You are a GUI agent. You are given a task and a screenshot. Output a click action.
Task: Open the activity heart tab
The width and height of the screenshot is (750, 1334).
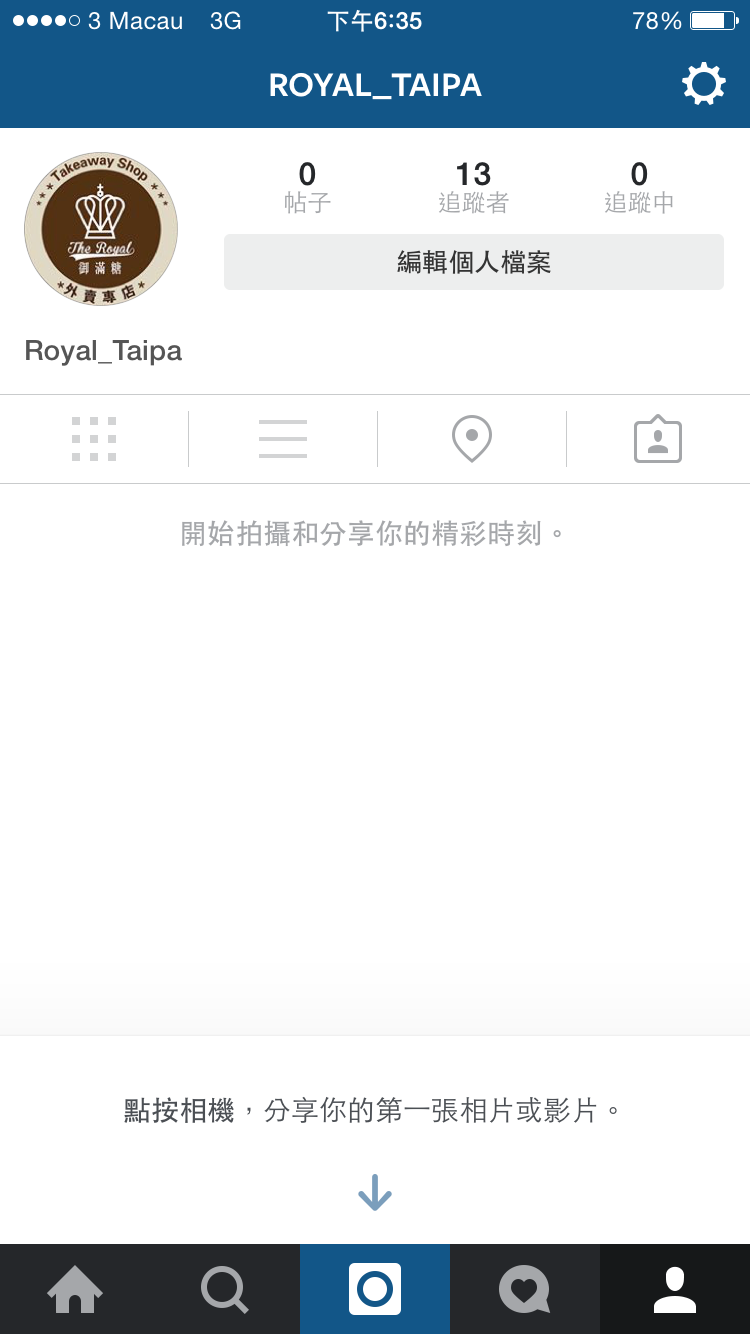(525, 1289)
